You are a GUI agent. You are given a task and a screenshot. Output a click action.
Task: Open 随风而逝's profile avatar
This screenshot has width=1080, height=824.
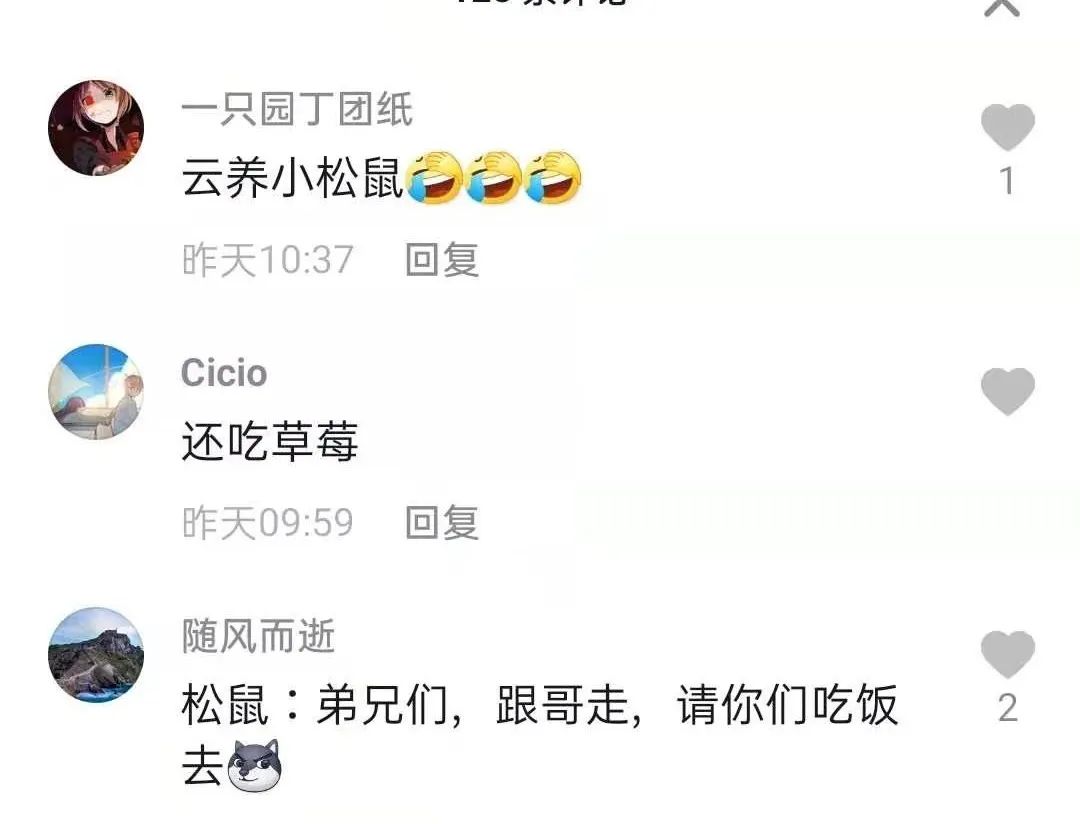[96, 655]
